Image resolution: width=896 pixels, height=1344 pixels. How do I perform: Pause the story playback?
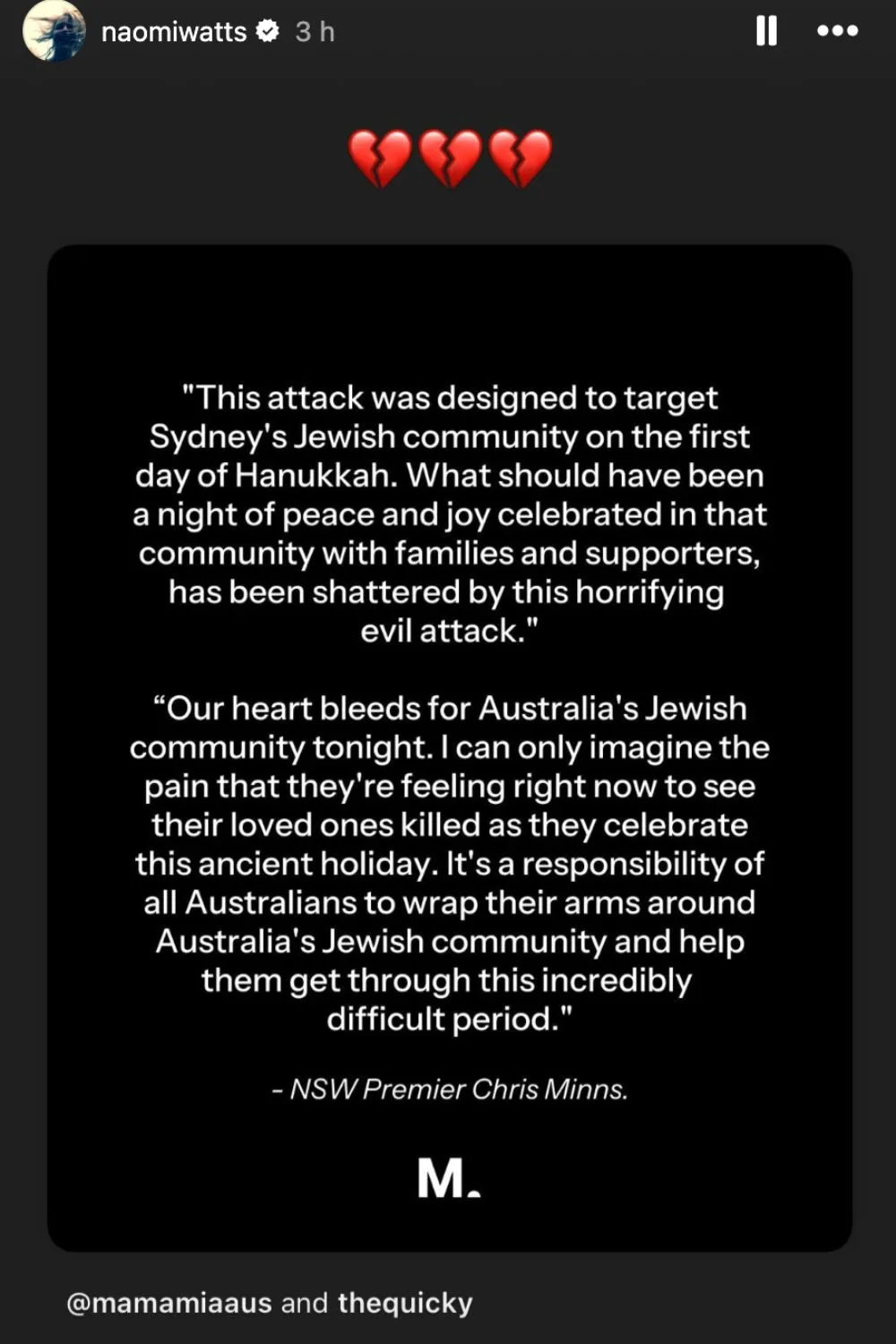click(x=766, y=31)
